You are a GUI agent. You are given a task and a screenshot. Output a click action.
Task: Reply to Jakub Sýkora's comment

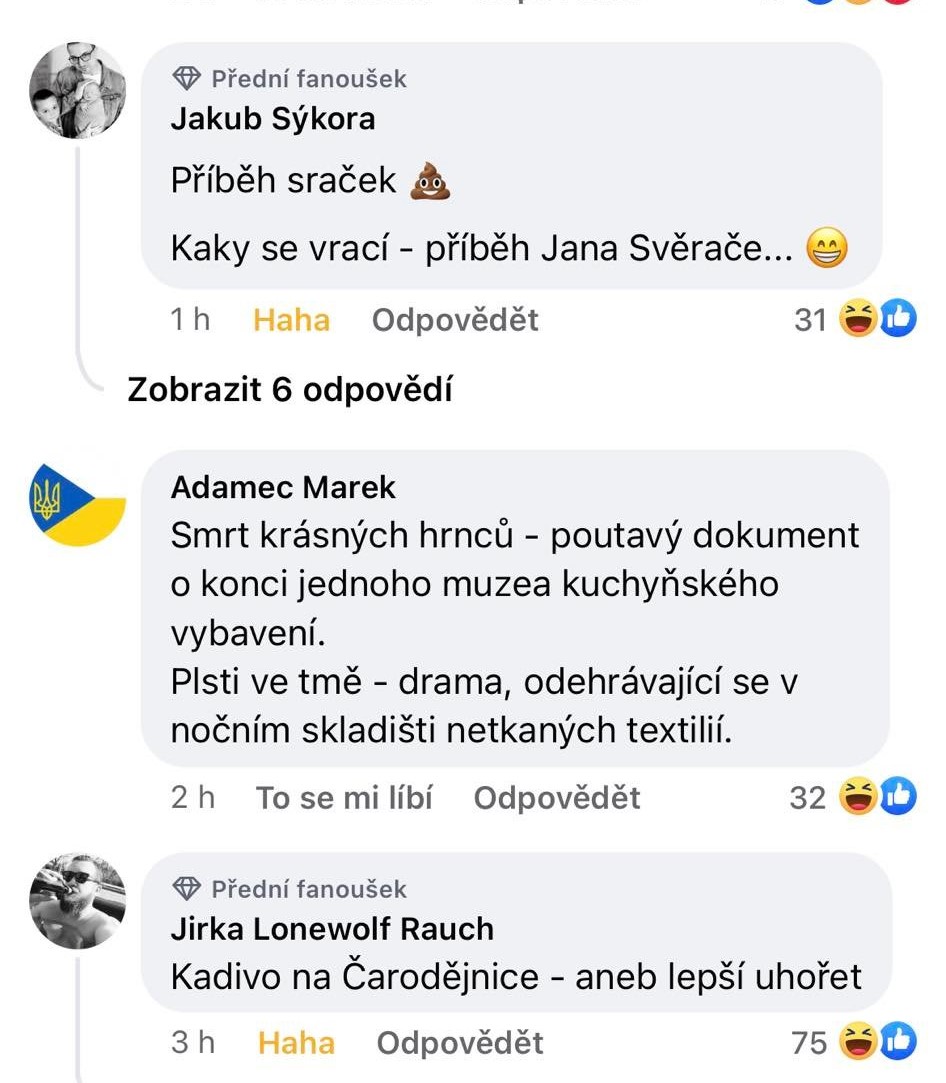pyautogui.click(x=455, y=320)
